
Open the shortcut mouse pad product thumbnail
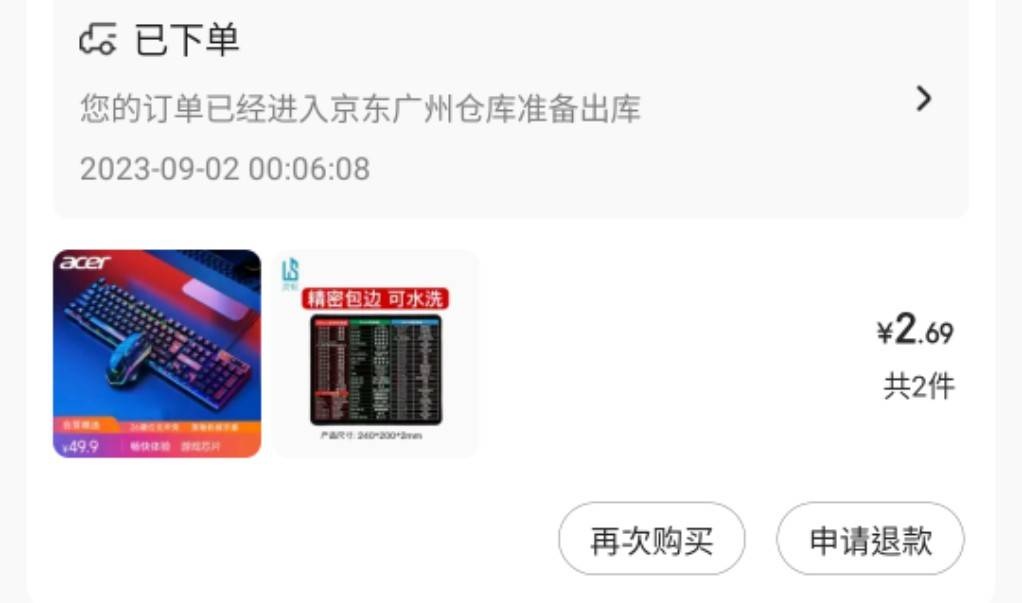tap(376, 353)
